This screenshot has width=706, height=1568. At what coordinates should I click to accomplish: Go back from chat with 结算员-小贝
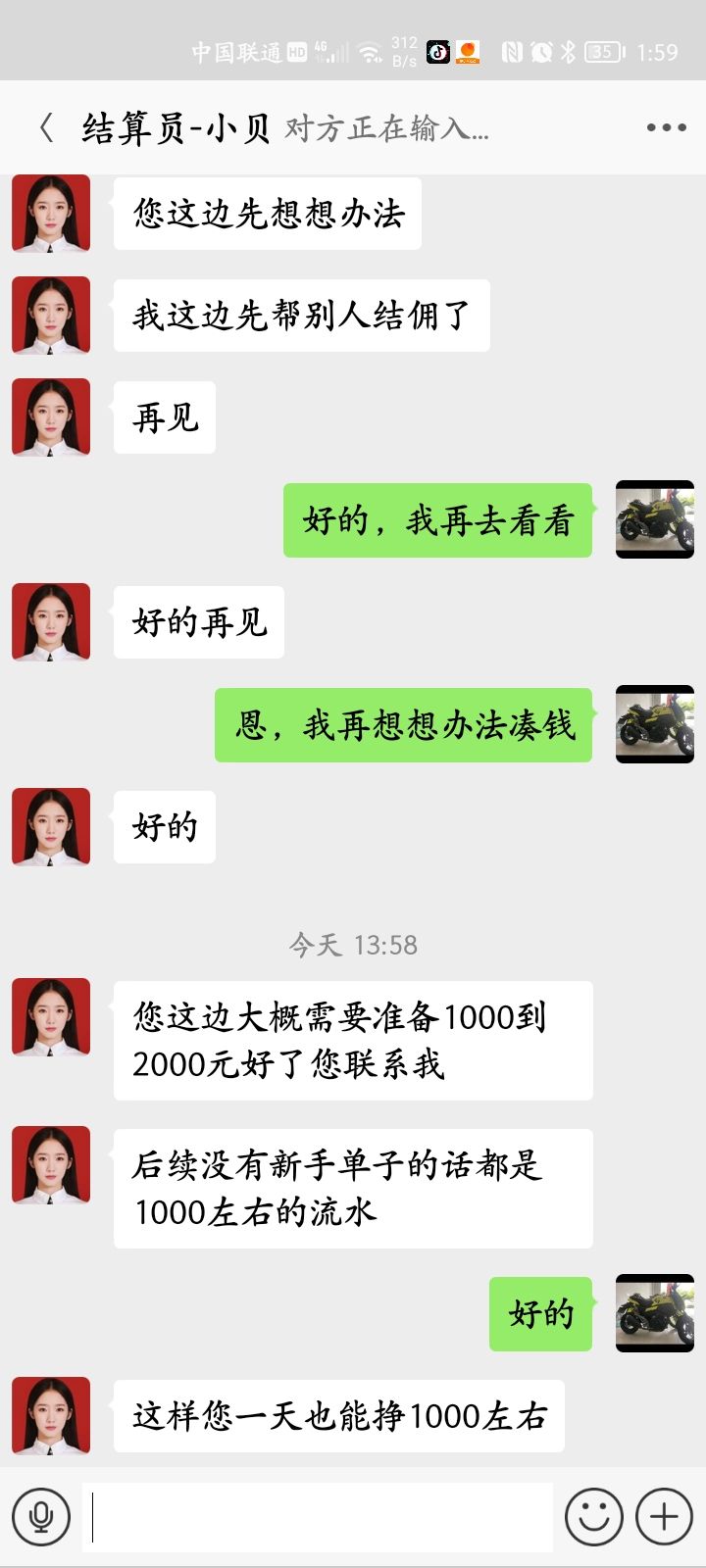point(45,127)
